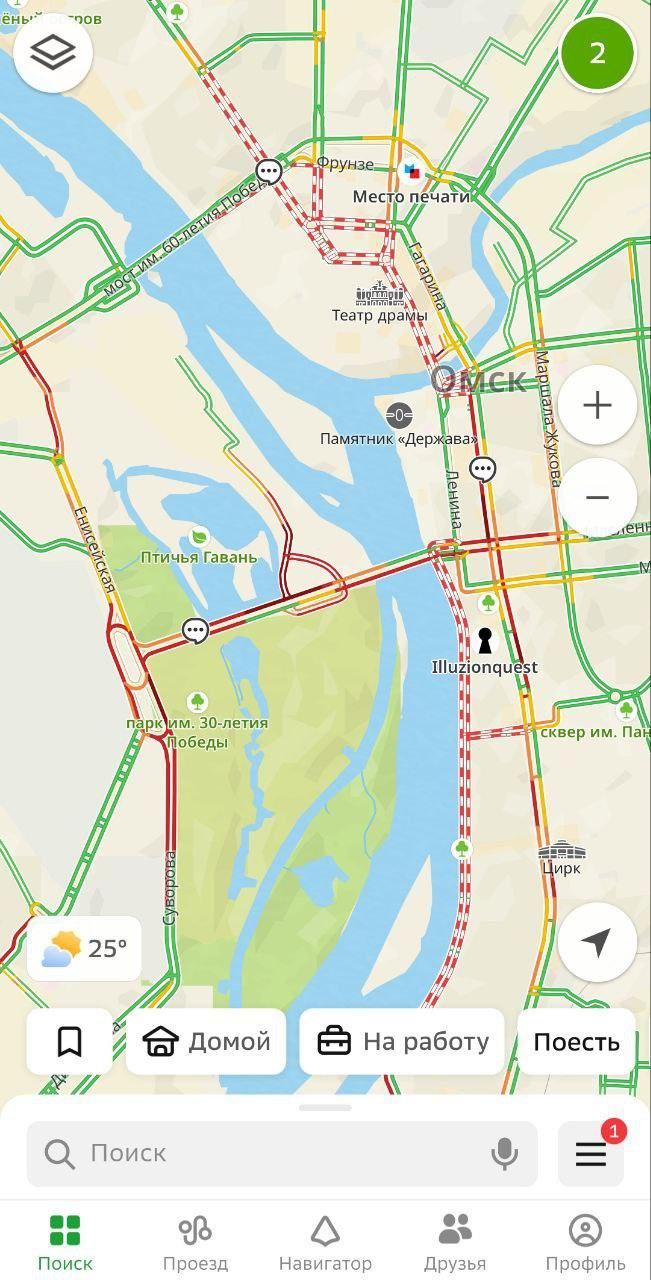This screenshot has height=1280, width=651.
Task: Open the Друзья tab
Action: point(455,1243)
